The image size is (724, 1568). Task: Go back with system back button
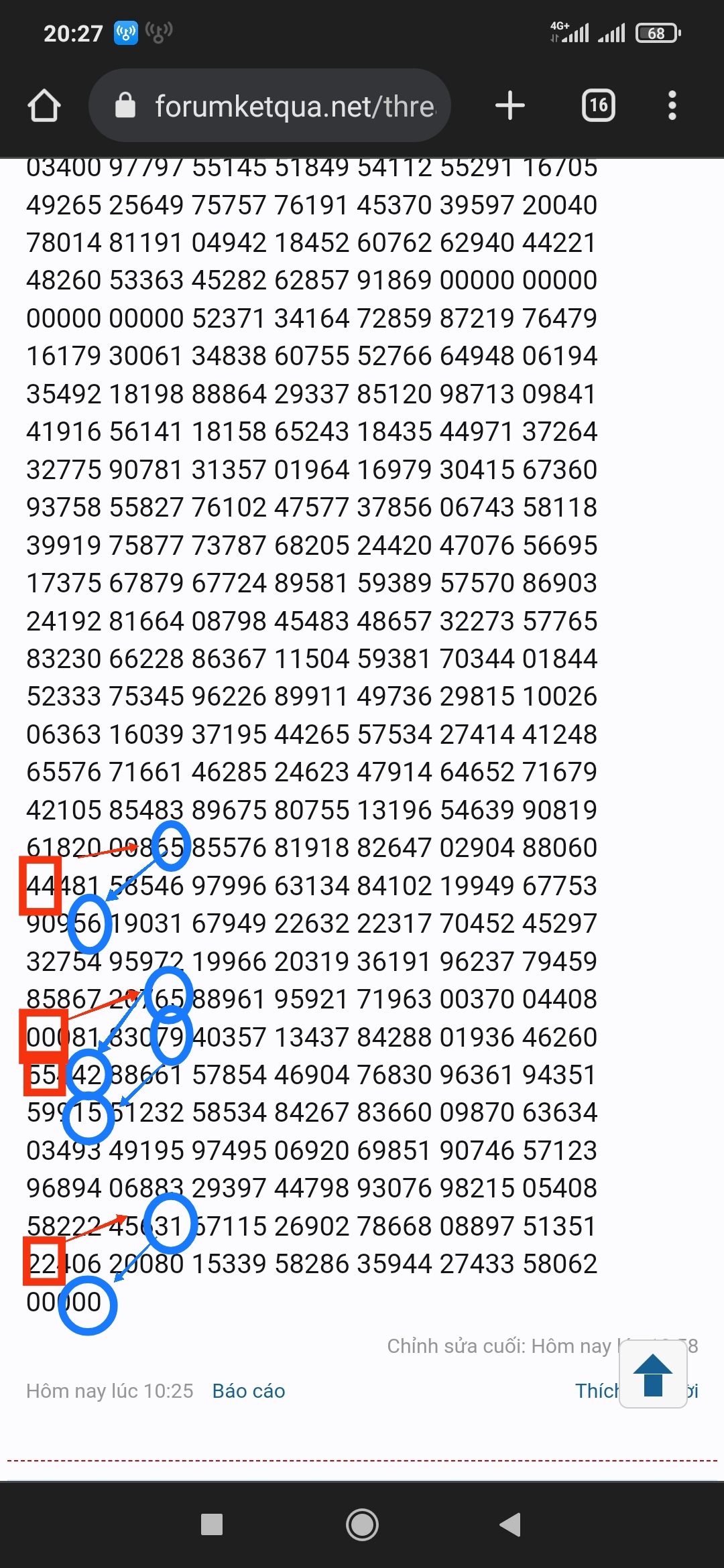tap(511, 1524)
